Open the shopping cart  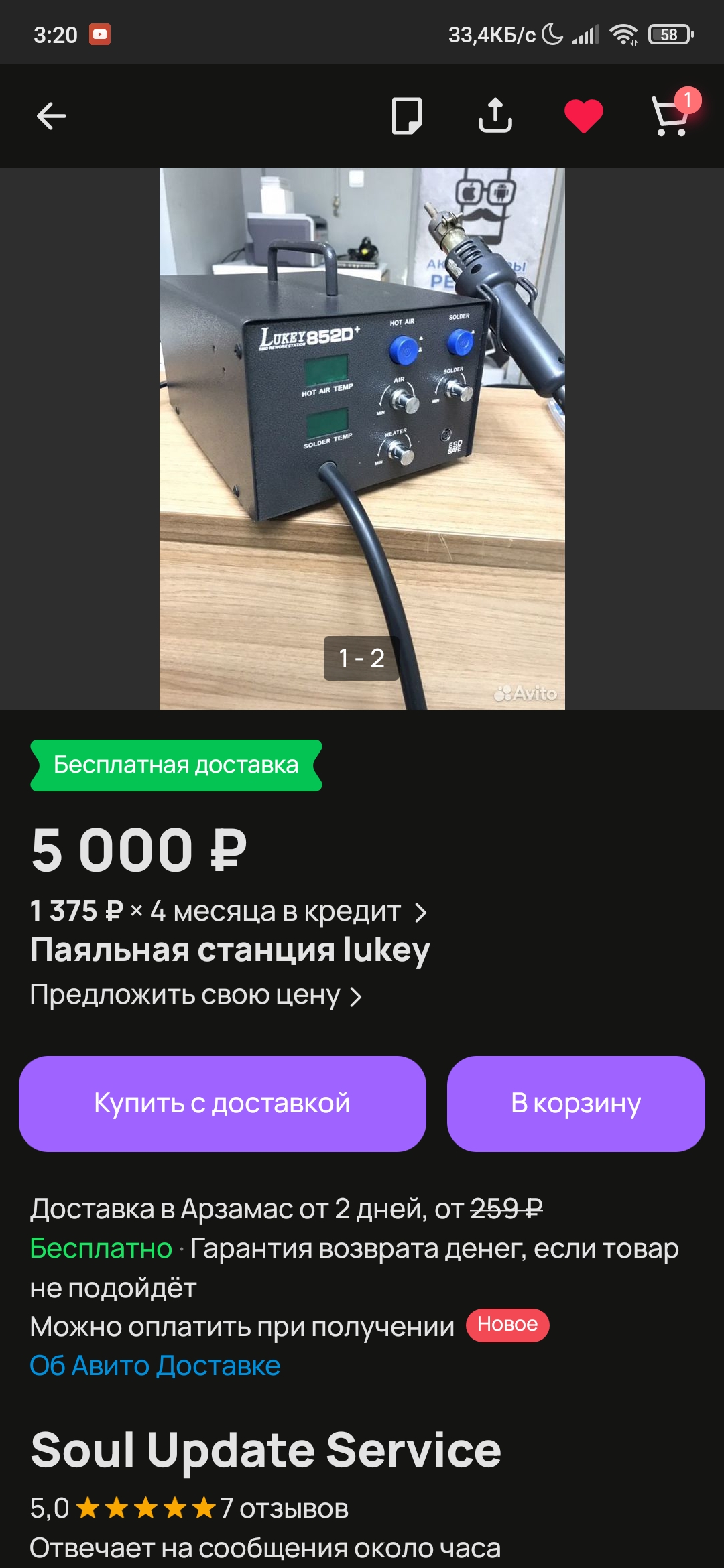click(672, 114)
